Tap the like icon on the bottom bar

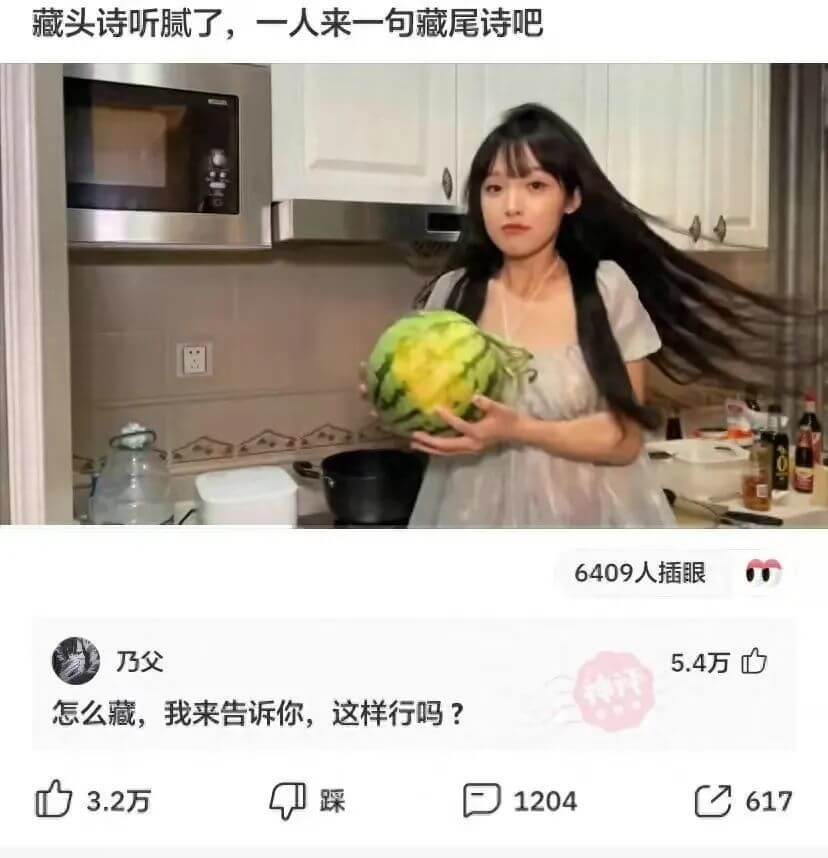tap(53, 800)
